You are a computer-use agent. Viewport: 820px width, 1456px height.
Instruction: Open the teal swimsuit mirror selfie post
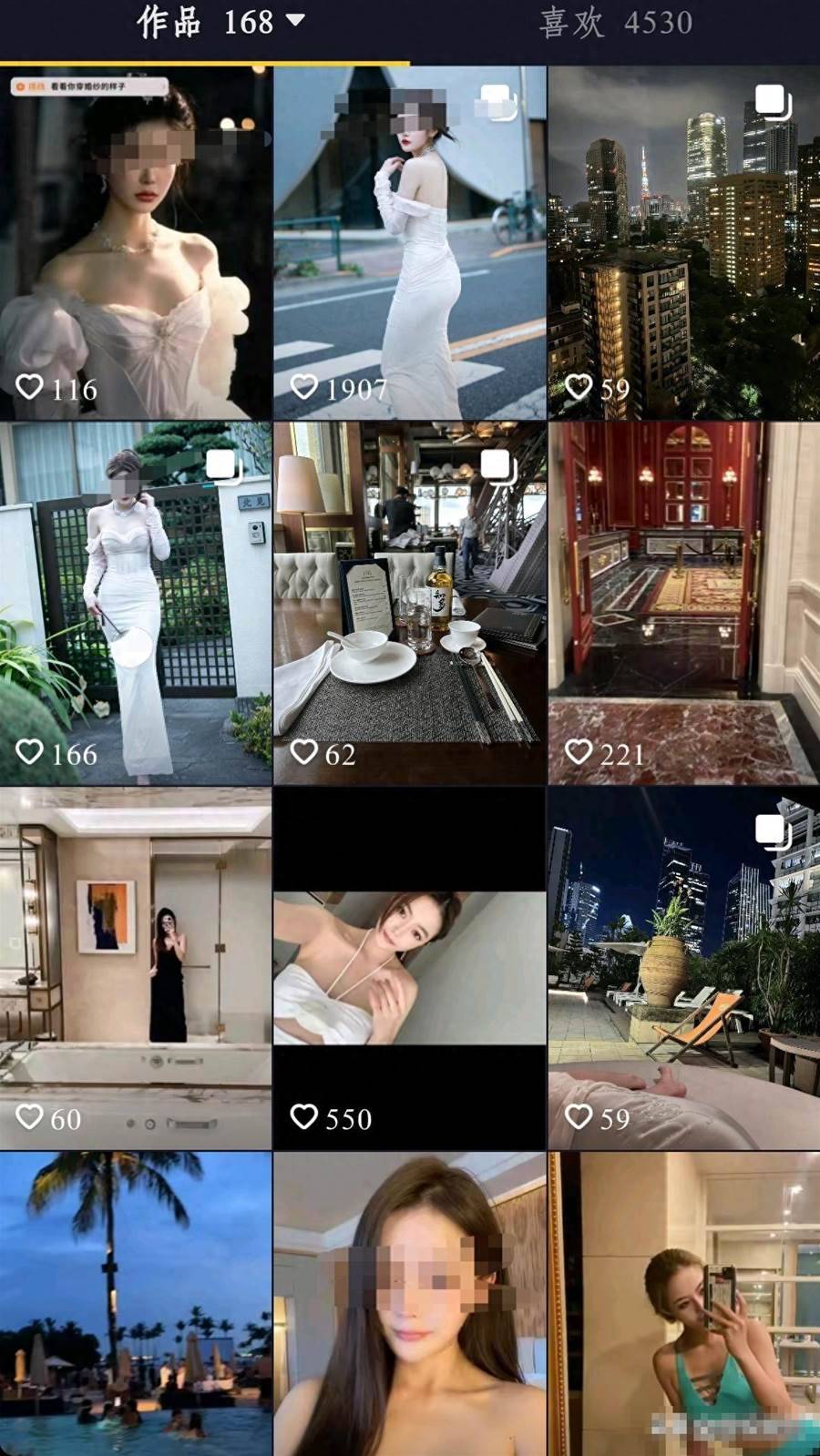683,1302
